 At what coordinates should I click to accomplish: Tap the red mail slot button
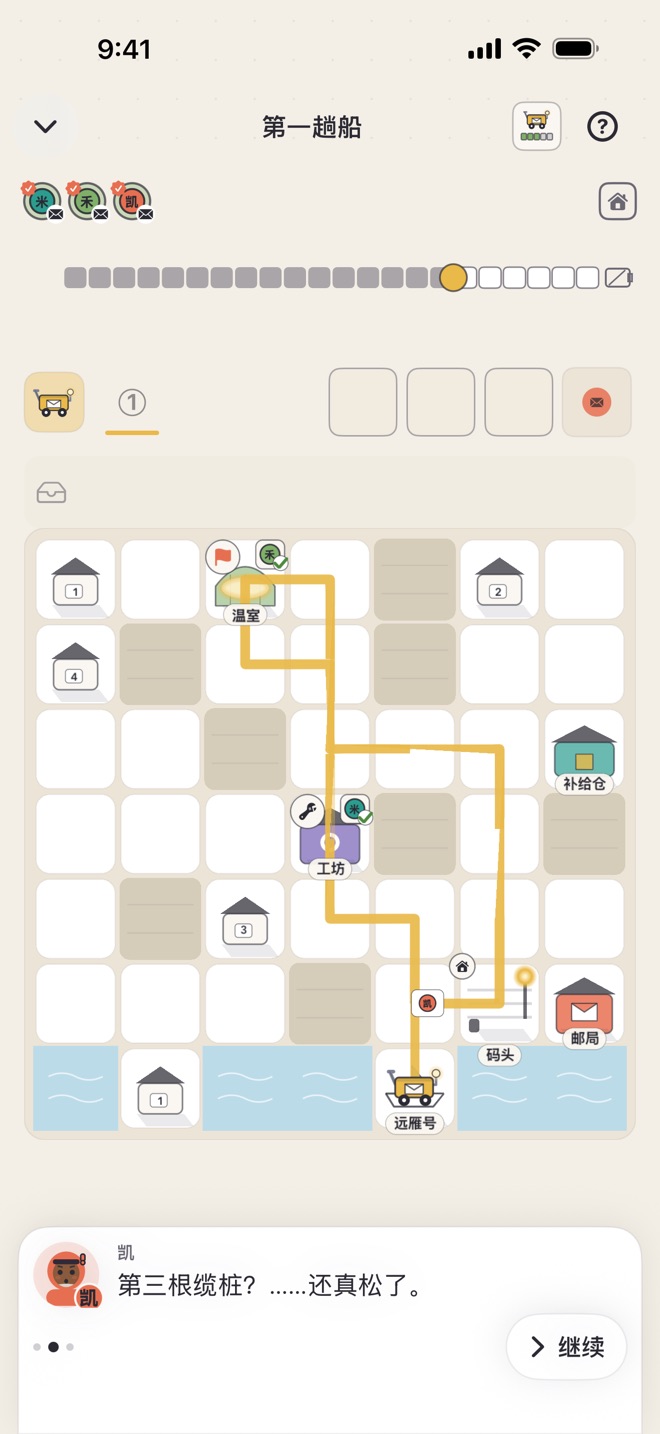click(x=597, y=403)
